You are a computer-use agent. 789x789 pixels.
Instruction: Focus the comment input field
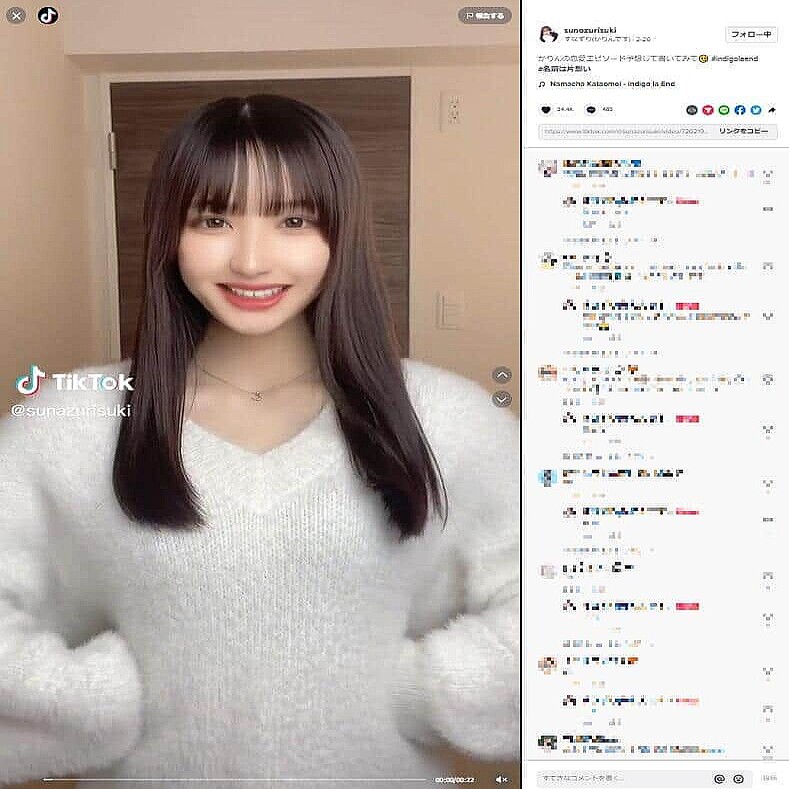[620, 777]
